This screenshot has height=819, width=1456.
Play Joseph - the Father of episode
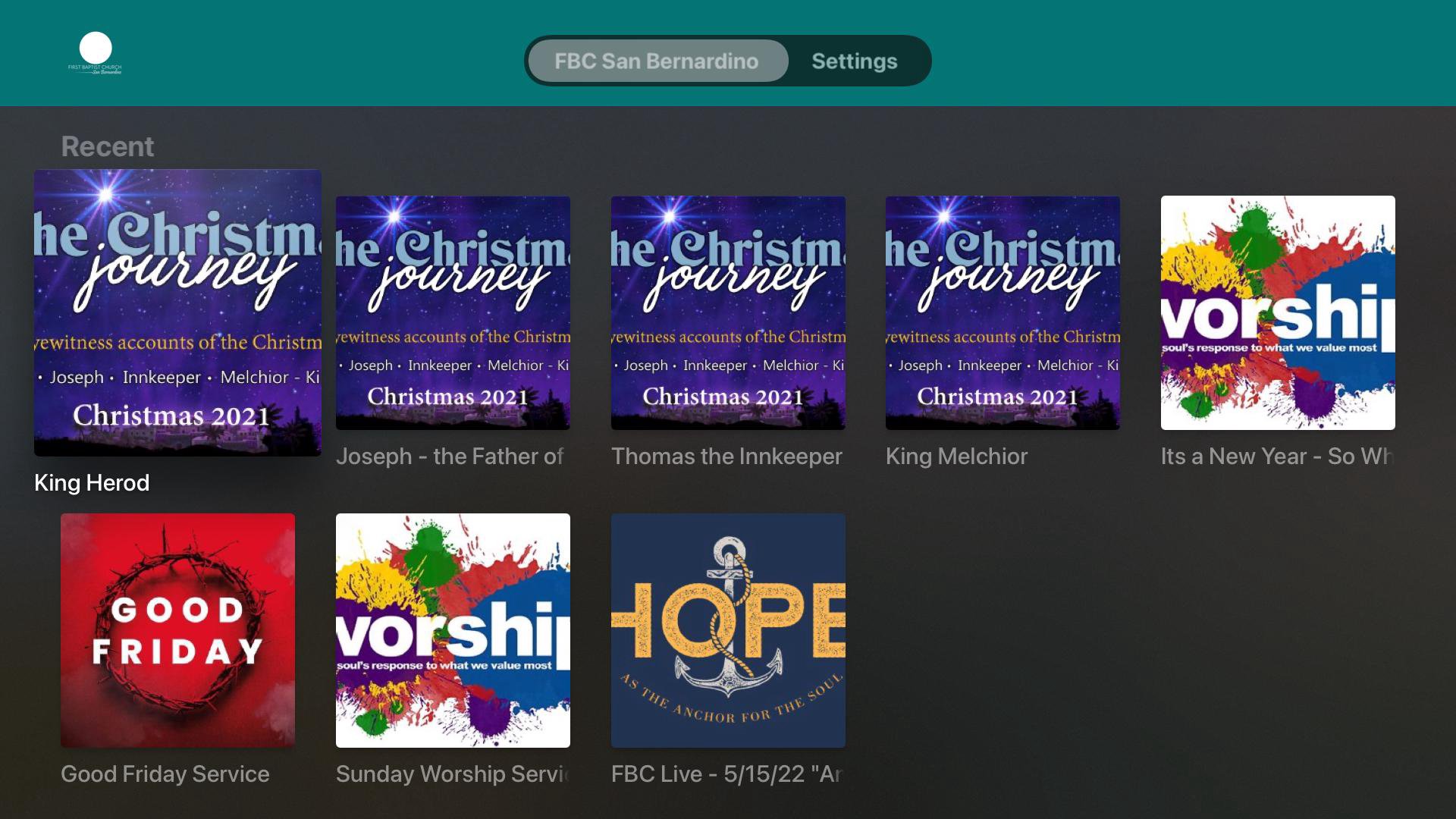coord(453,312)
